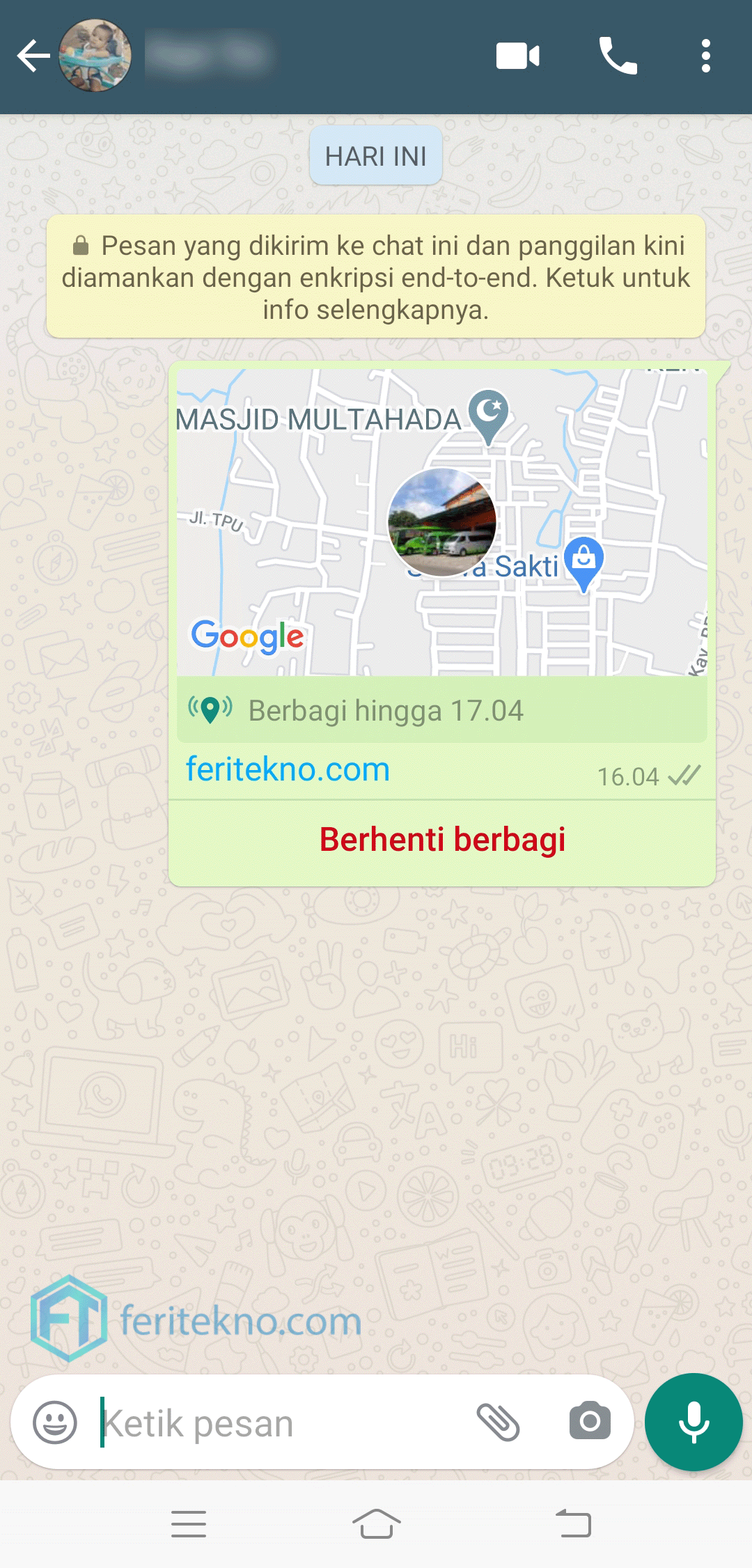Open the emoji picker
The height and width of the screenshot is (1568, 752).
click(x=55, y=1422)
